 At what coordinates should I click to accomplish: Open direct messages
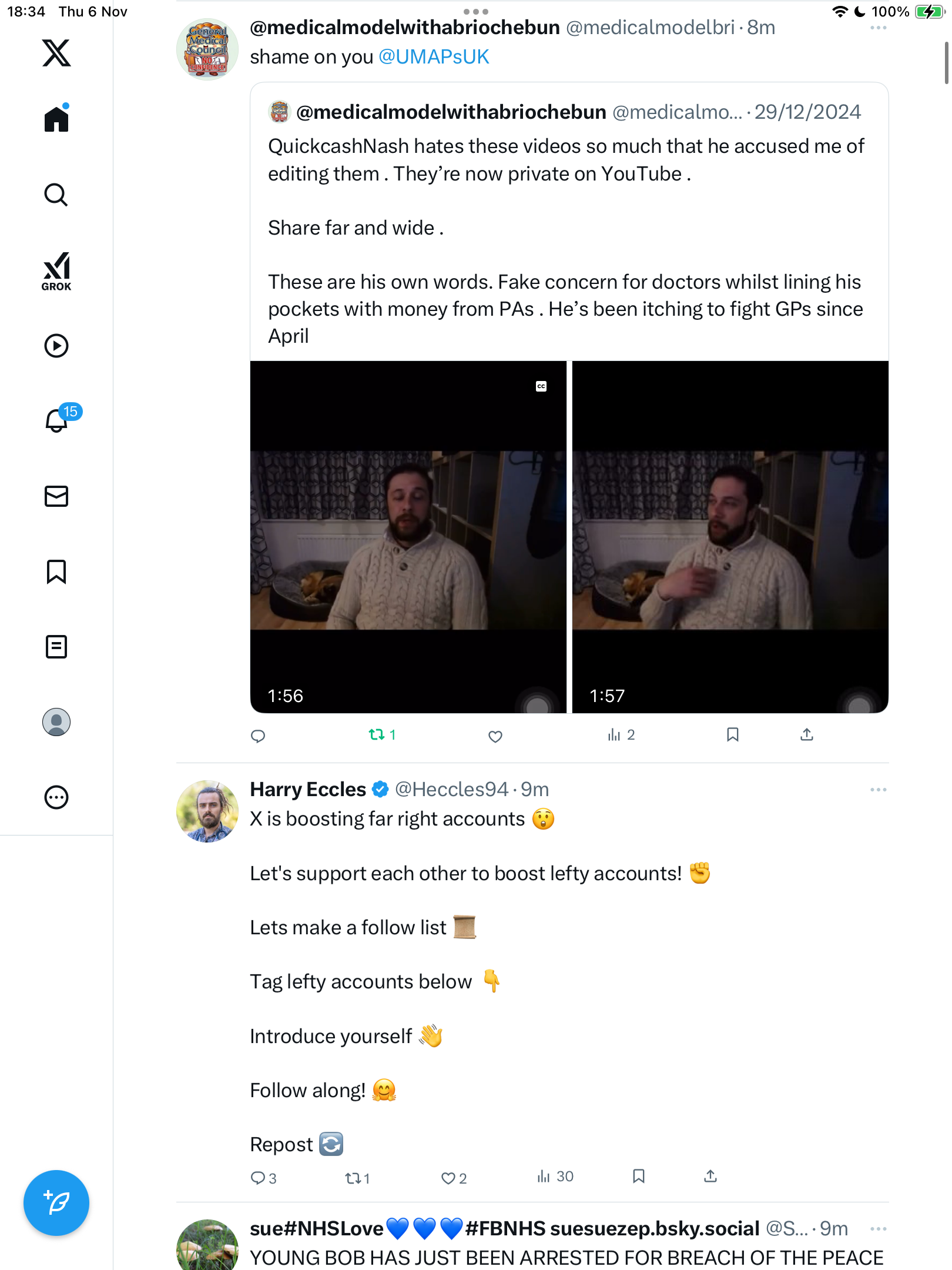click(x=56, y=496)
